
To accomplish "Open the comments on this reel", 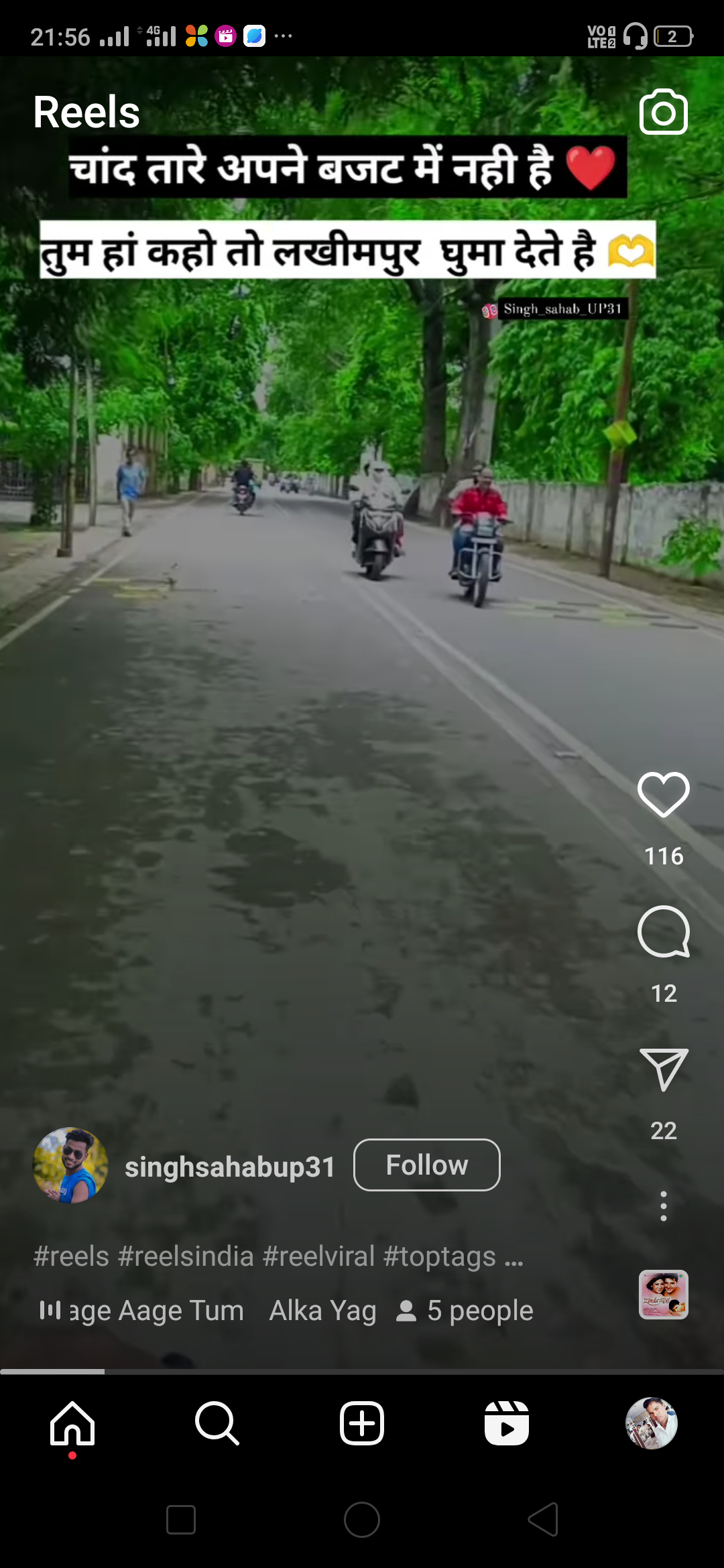I will 663,931.
